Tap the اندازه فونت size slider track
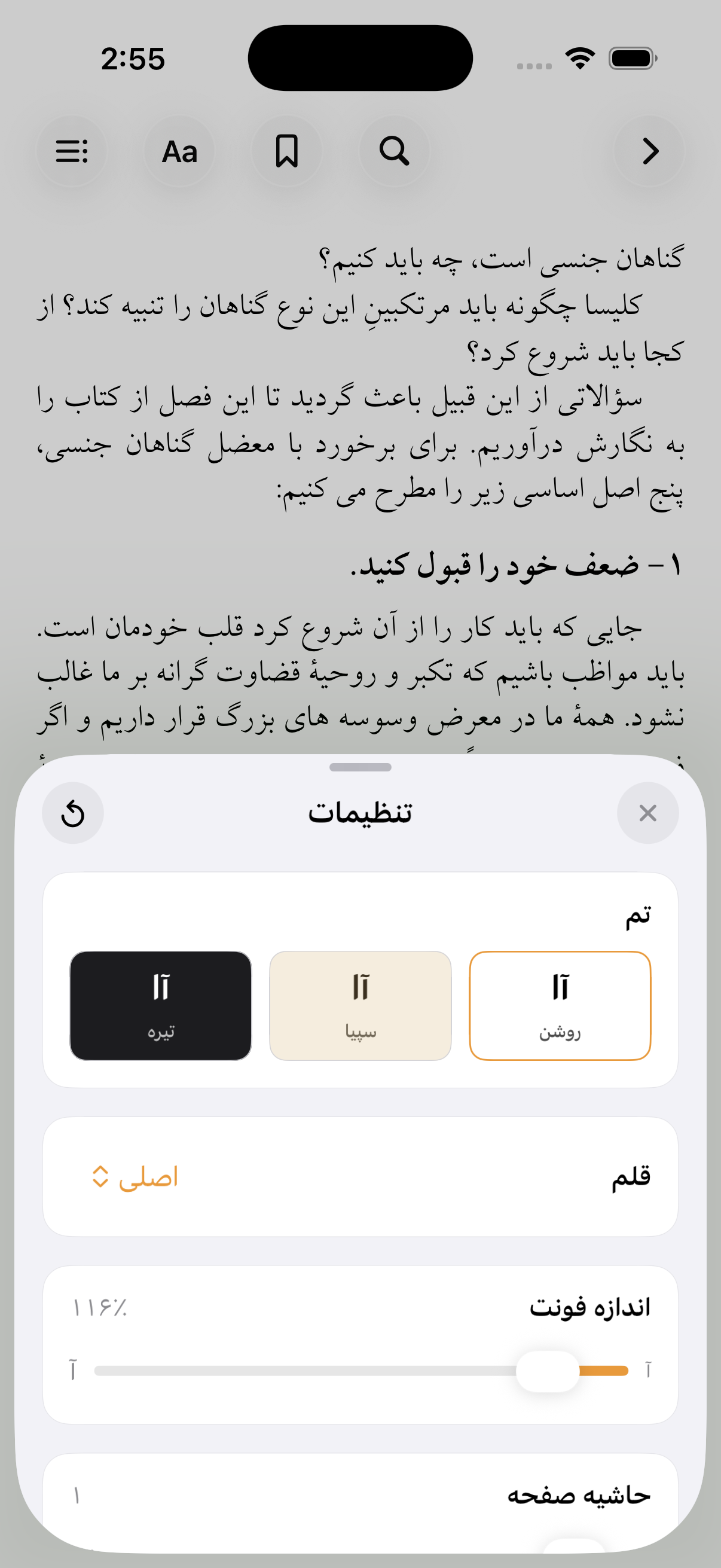Screen dimensions: 721x1568 coord(361,1371)
